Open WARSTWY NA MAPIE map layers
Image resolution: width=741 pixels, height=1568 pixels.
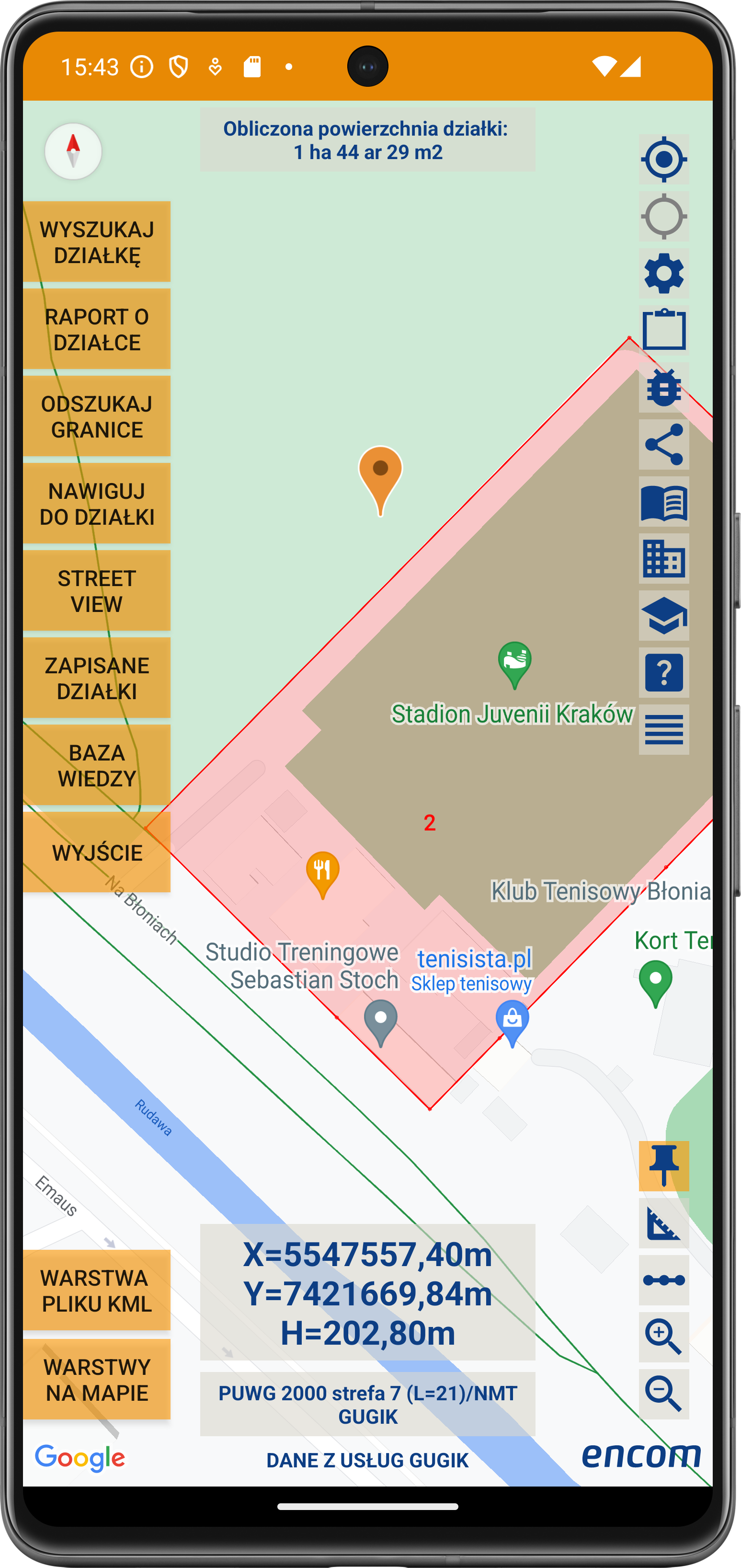(96, 1379)
